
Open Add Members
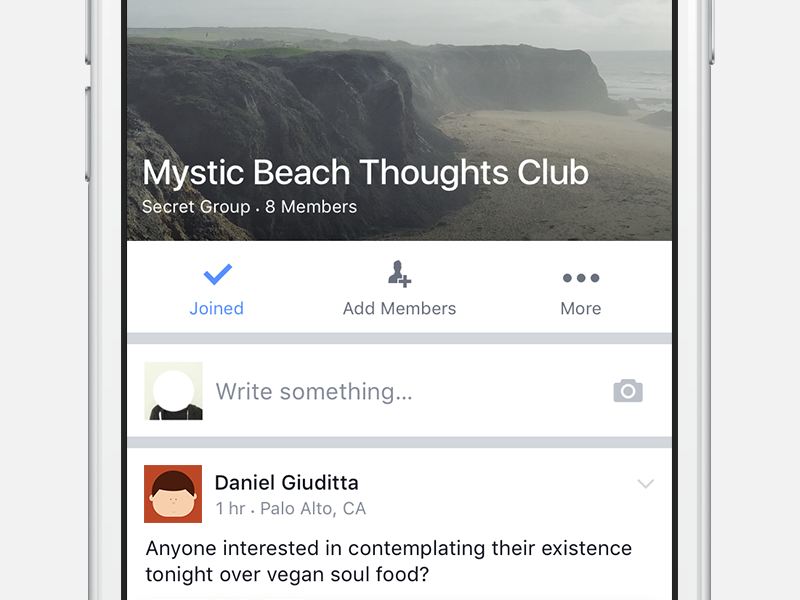[x=399, y=288]
